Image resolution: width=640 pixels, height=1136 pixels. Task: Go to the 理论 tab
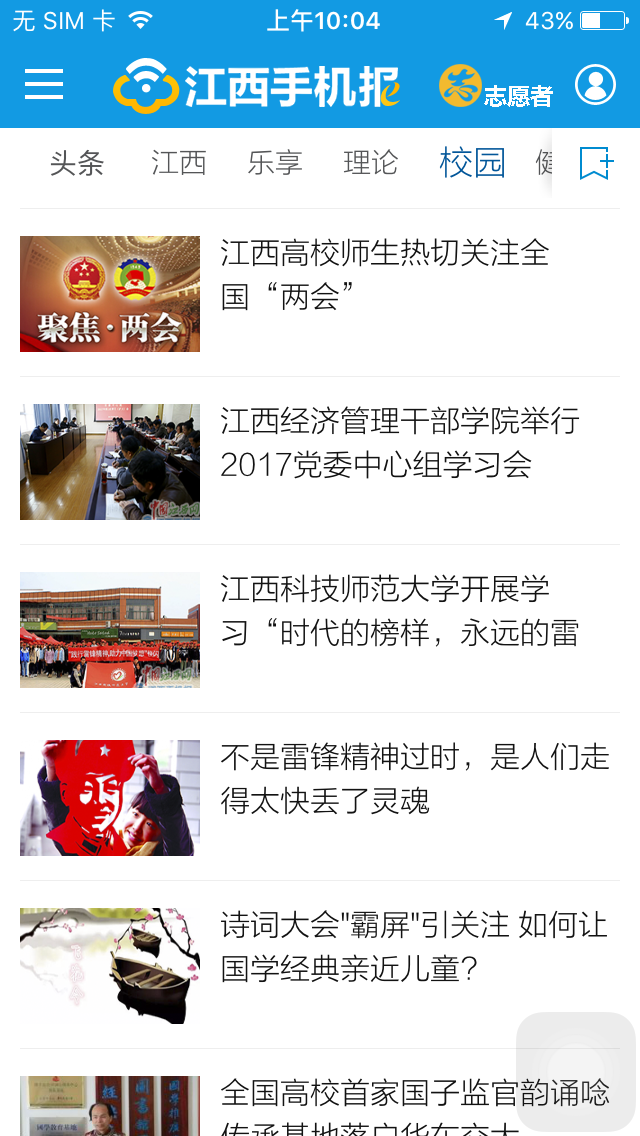tap(371, 162)
